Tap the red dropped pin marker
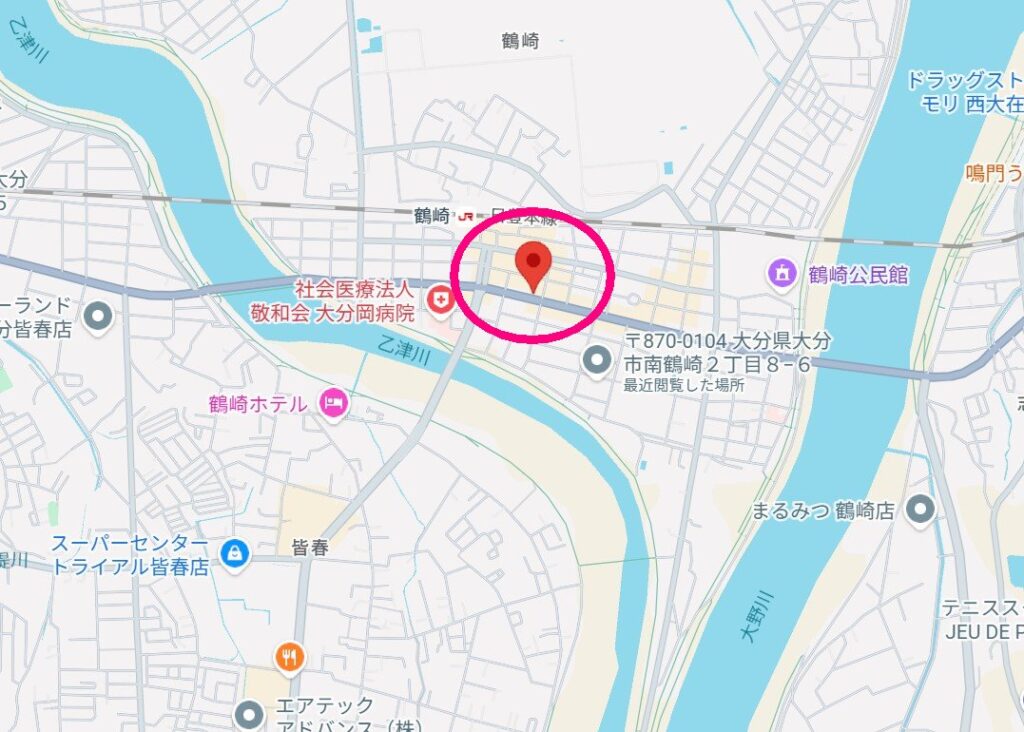This screenshot has height=732, width=1024. pos(535,264)
